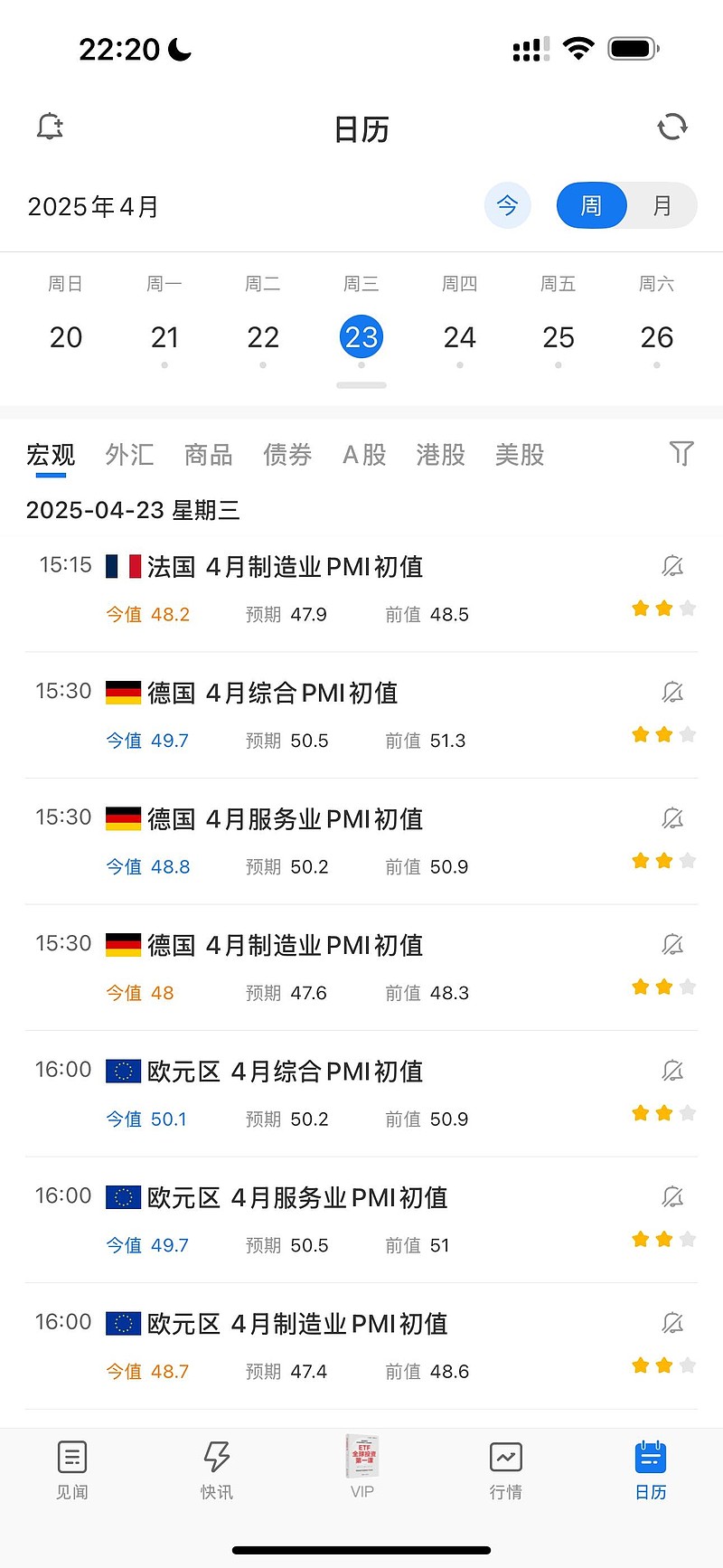
Task: Select date 25 in the week strip
Action: (559, 336)
